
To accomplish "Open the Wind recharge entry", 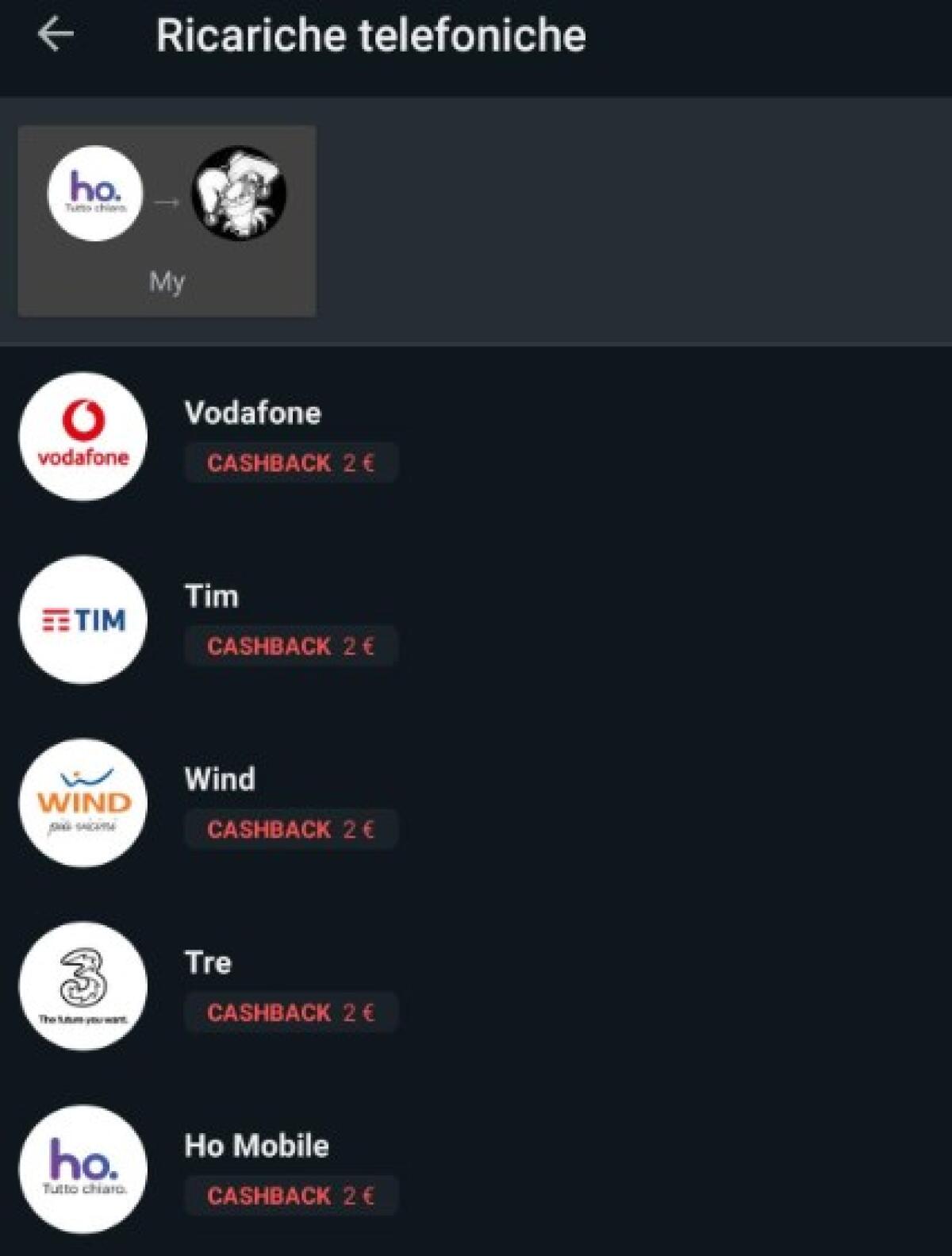I will 220,779.
